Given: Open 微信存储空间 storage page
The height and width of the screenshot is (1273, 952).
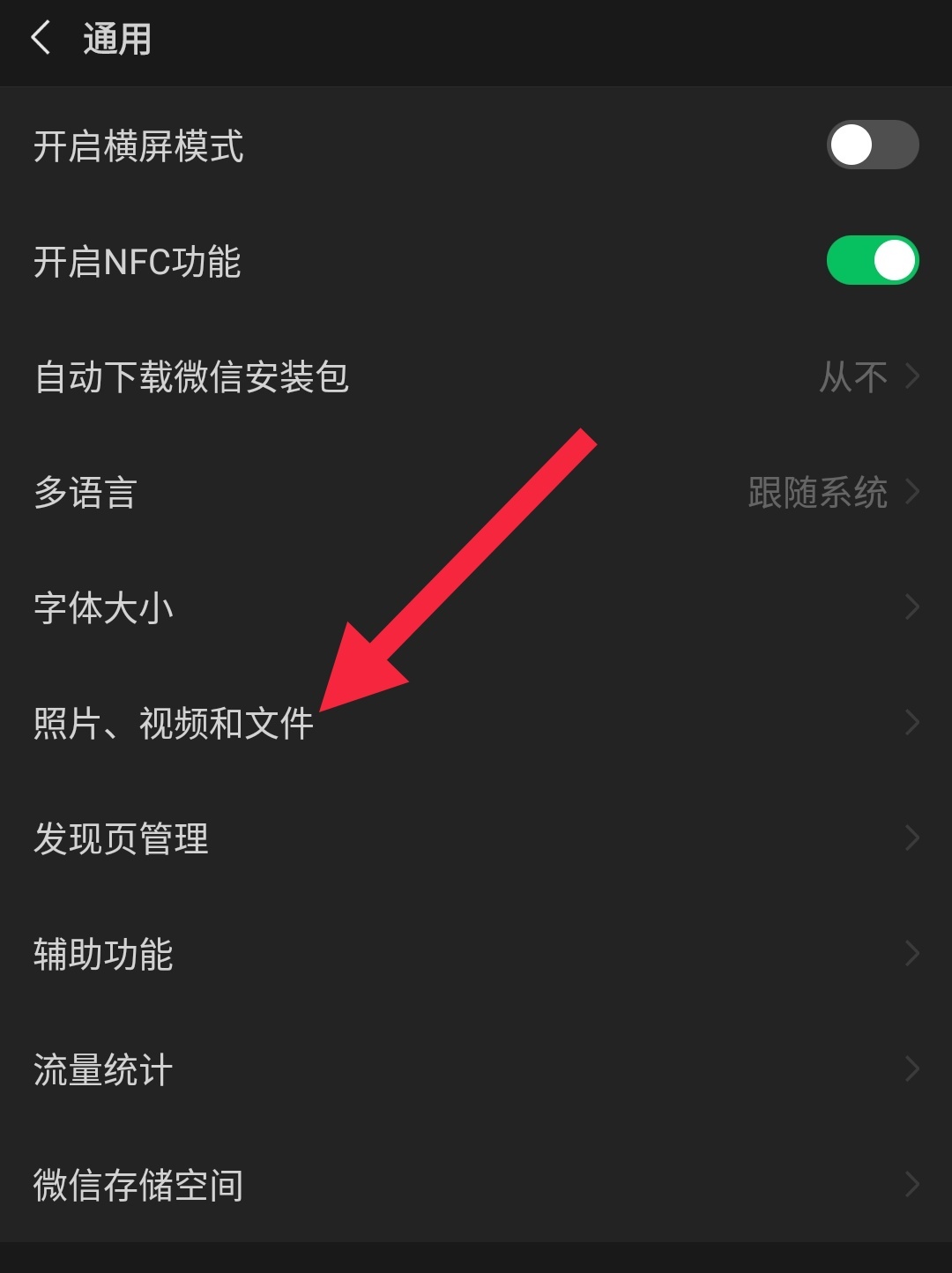Looking at the screenshot, I should (476, 1185).
